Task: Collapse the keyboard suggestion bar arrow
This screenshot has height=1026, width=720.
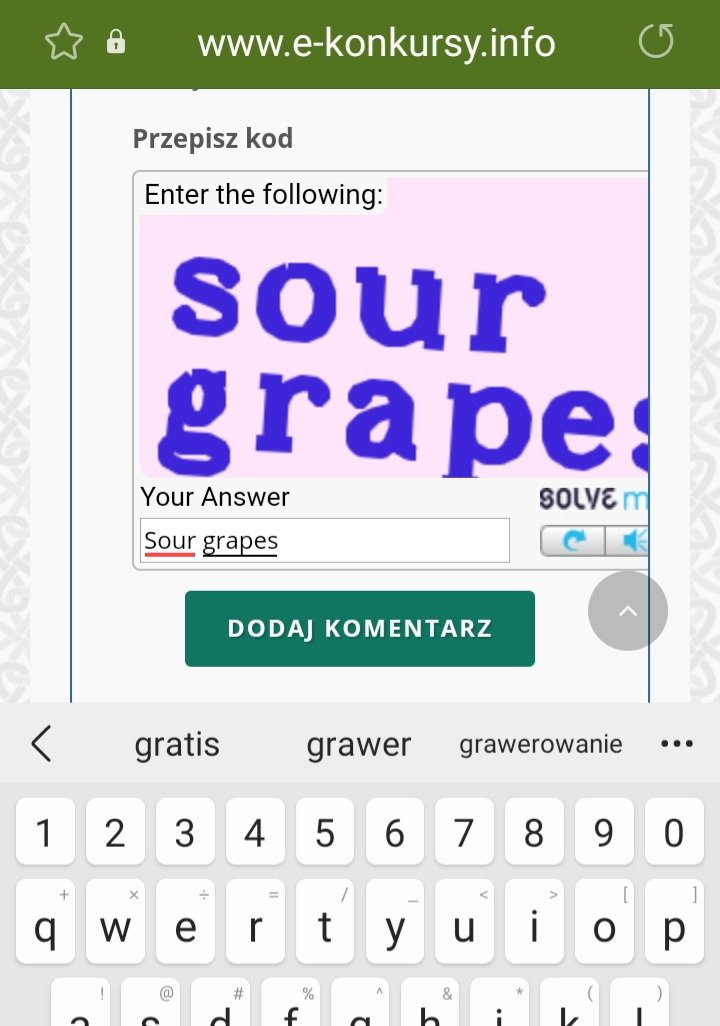Action: (41, 744)
